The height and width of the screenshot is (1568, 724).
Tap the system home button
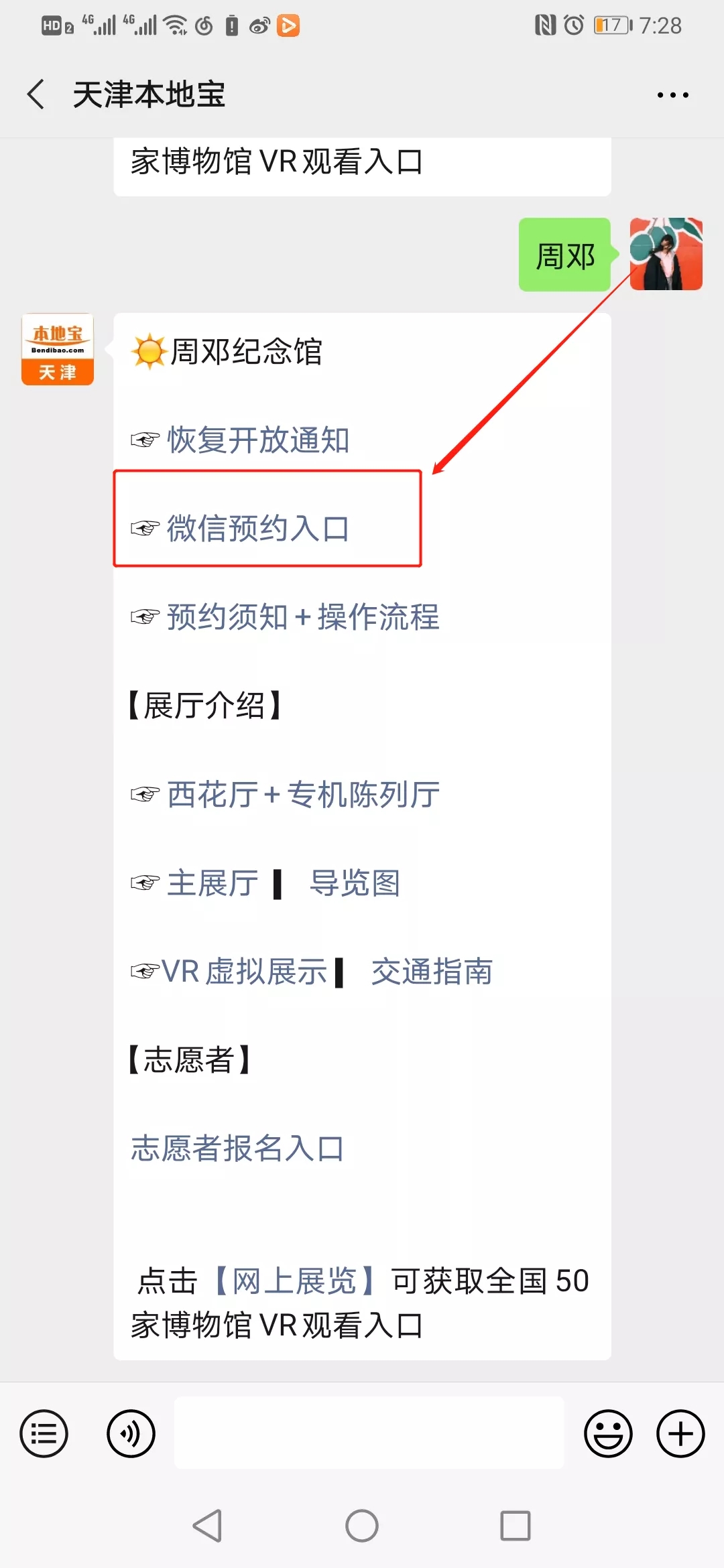[362, 1526]
